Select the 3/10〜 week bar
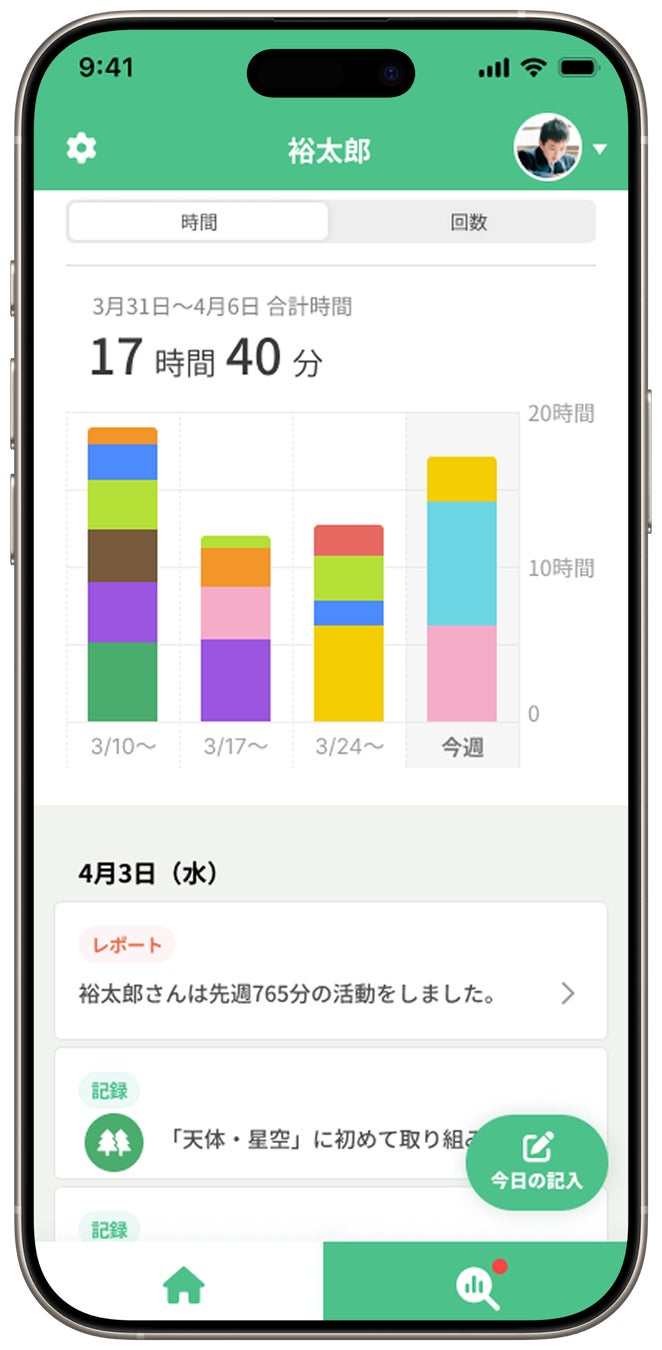662x1350 pixels. pos(123,575)
